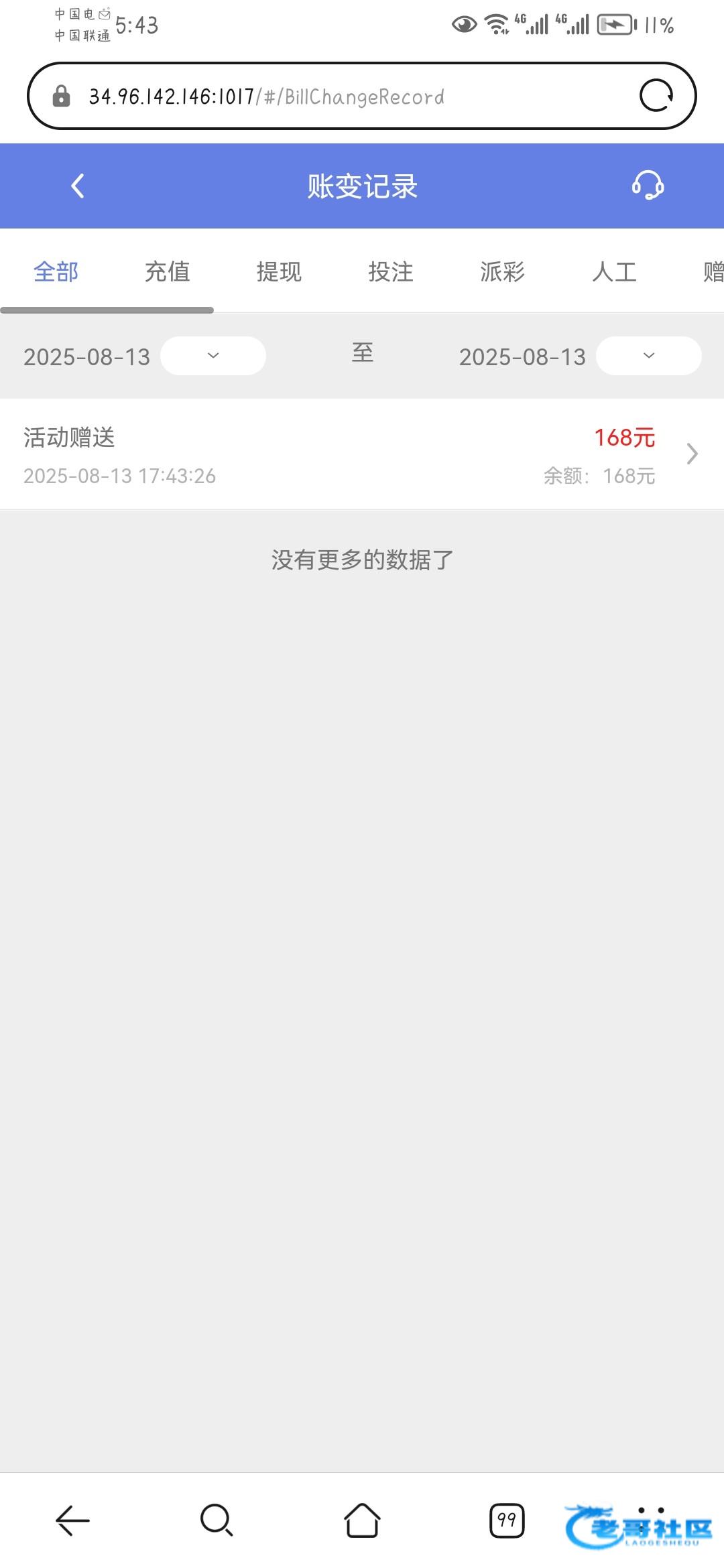Expand the start date dropdown
Viewport: 724px width, 1568px height.
click(213, 356)
